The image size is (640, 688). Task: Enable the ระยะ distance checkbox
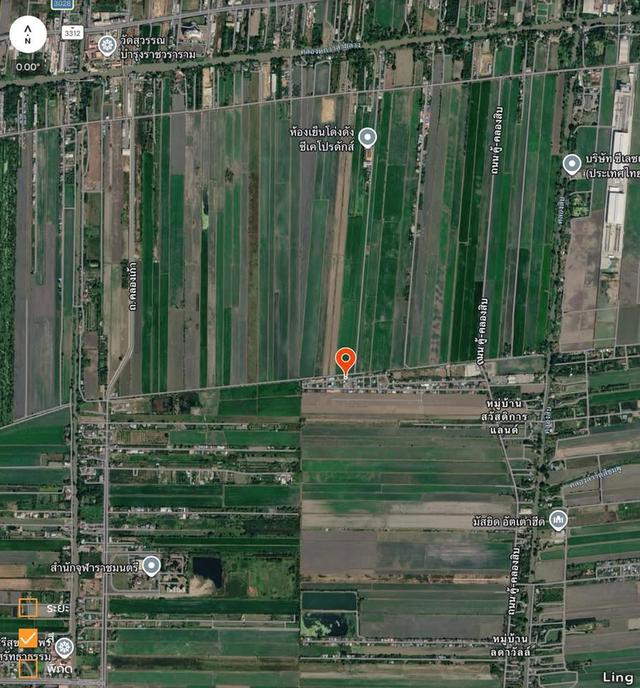point(29,607)
